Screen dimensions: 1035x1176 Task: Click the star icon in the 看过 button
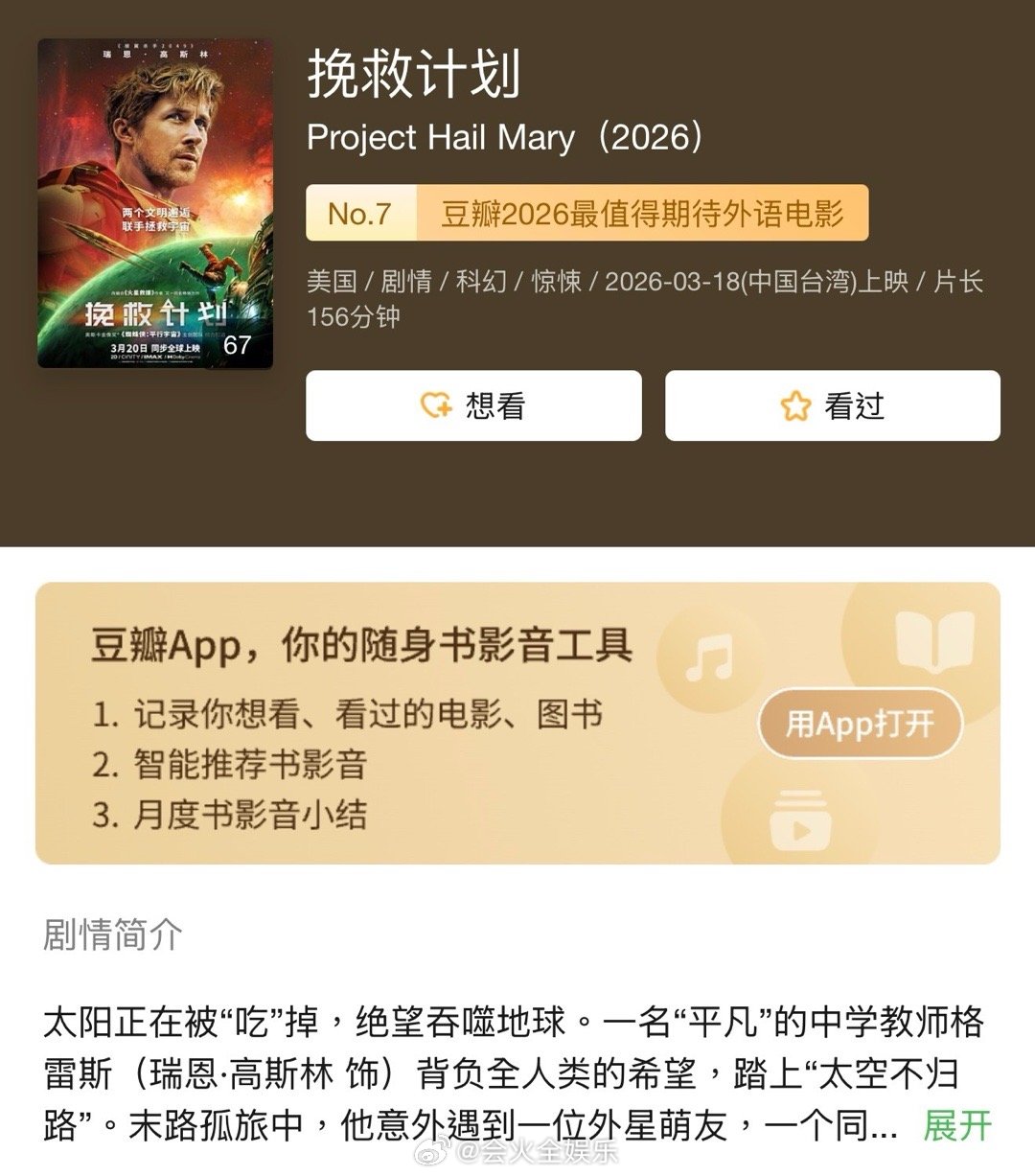793,406
